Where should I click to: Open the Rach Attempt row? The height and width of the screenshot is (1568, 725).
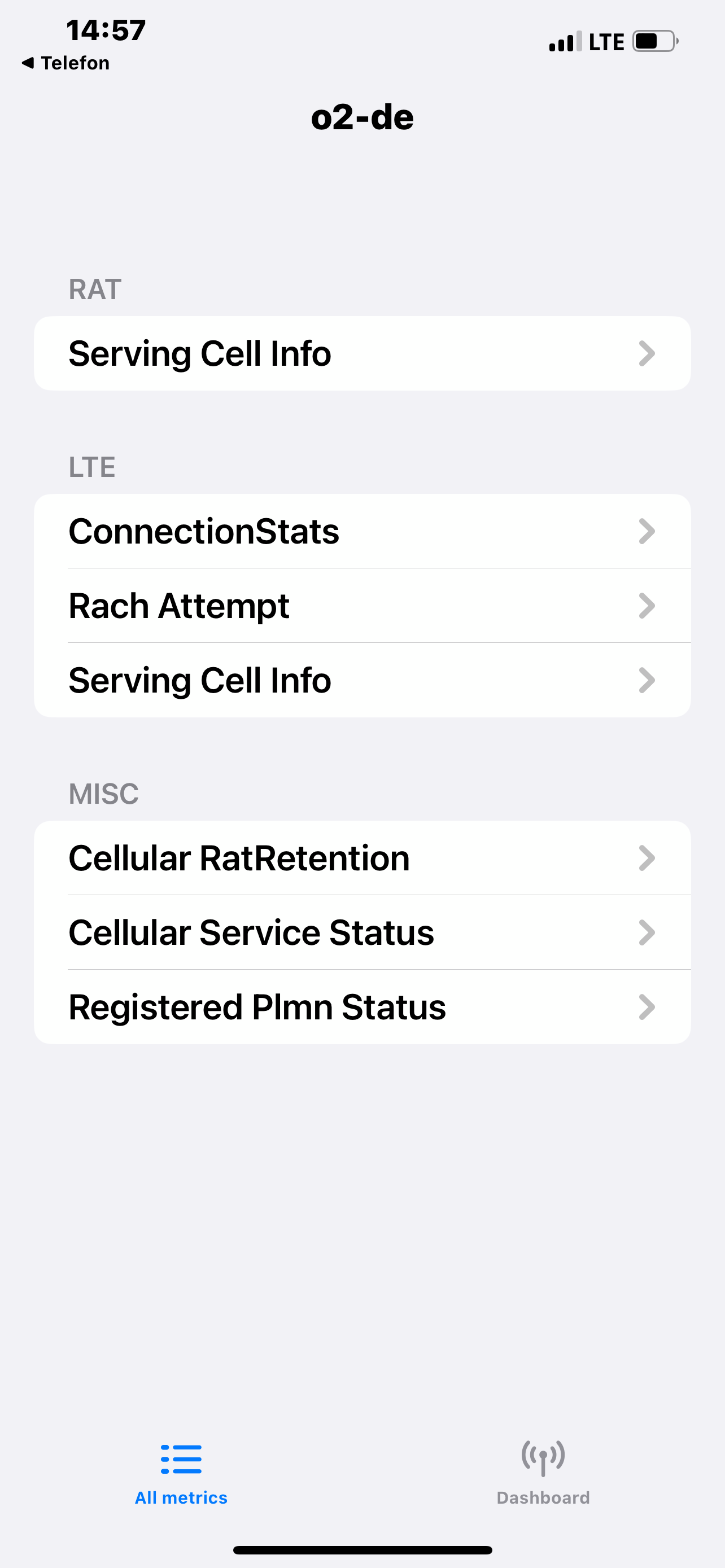pos(362,606)
